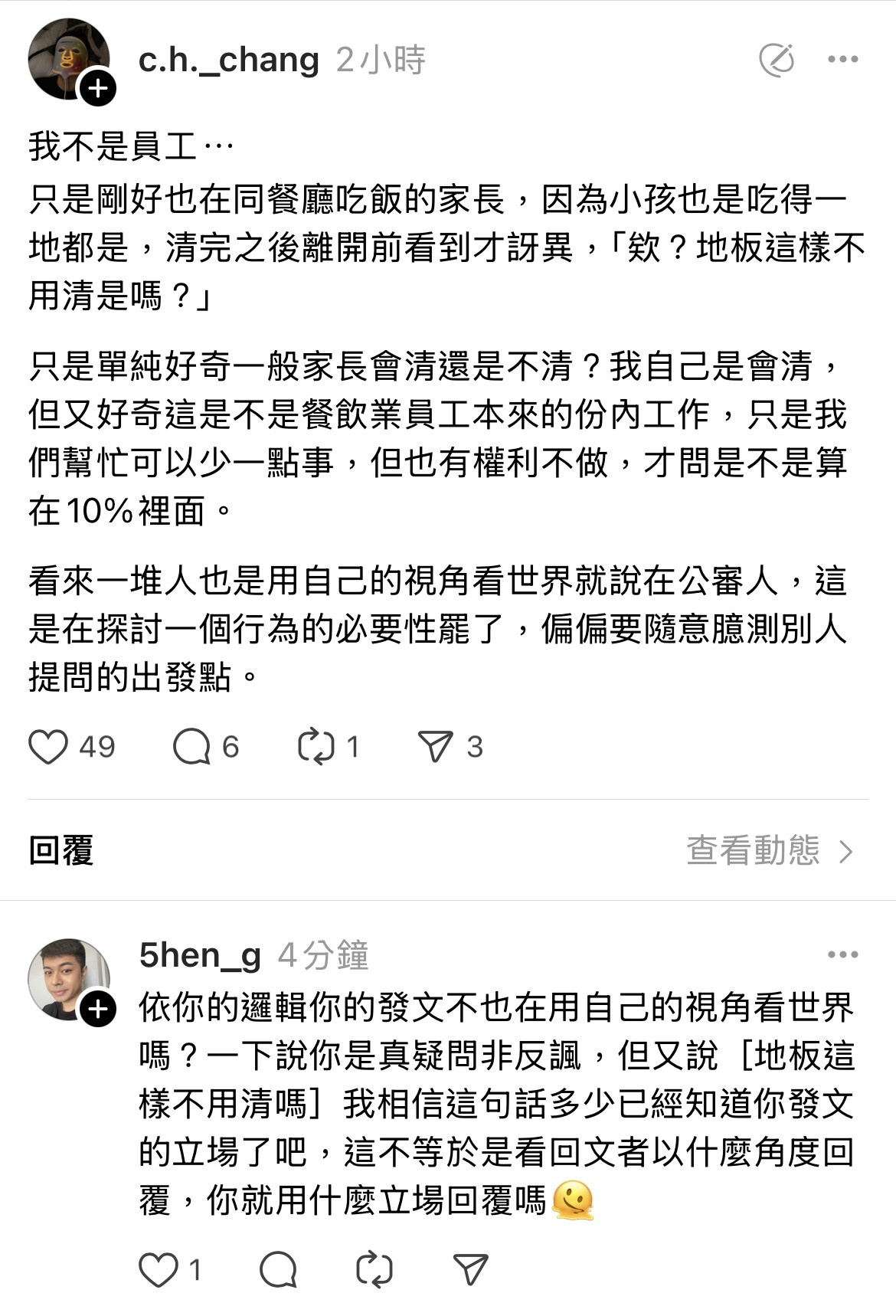The image size is (896, 1316).
Task: Like 5hen_g's reply
Action: tap(158, 1269)
